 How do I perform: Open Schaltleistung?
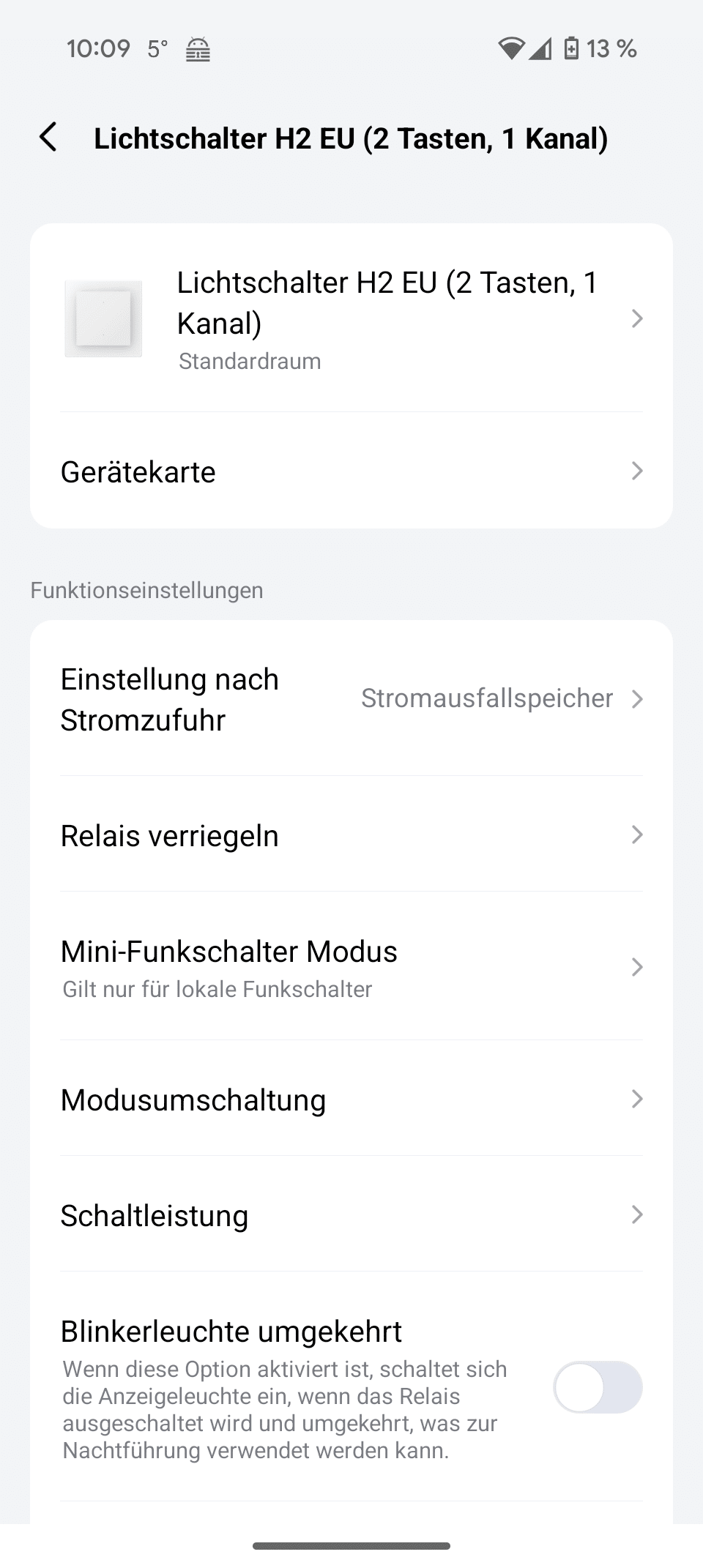pyautogui.click(x=351, y=1215)
